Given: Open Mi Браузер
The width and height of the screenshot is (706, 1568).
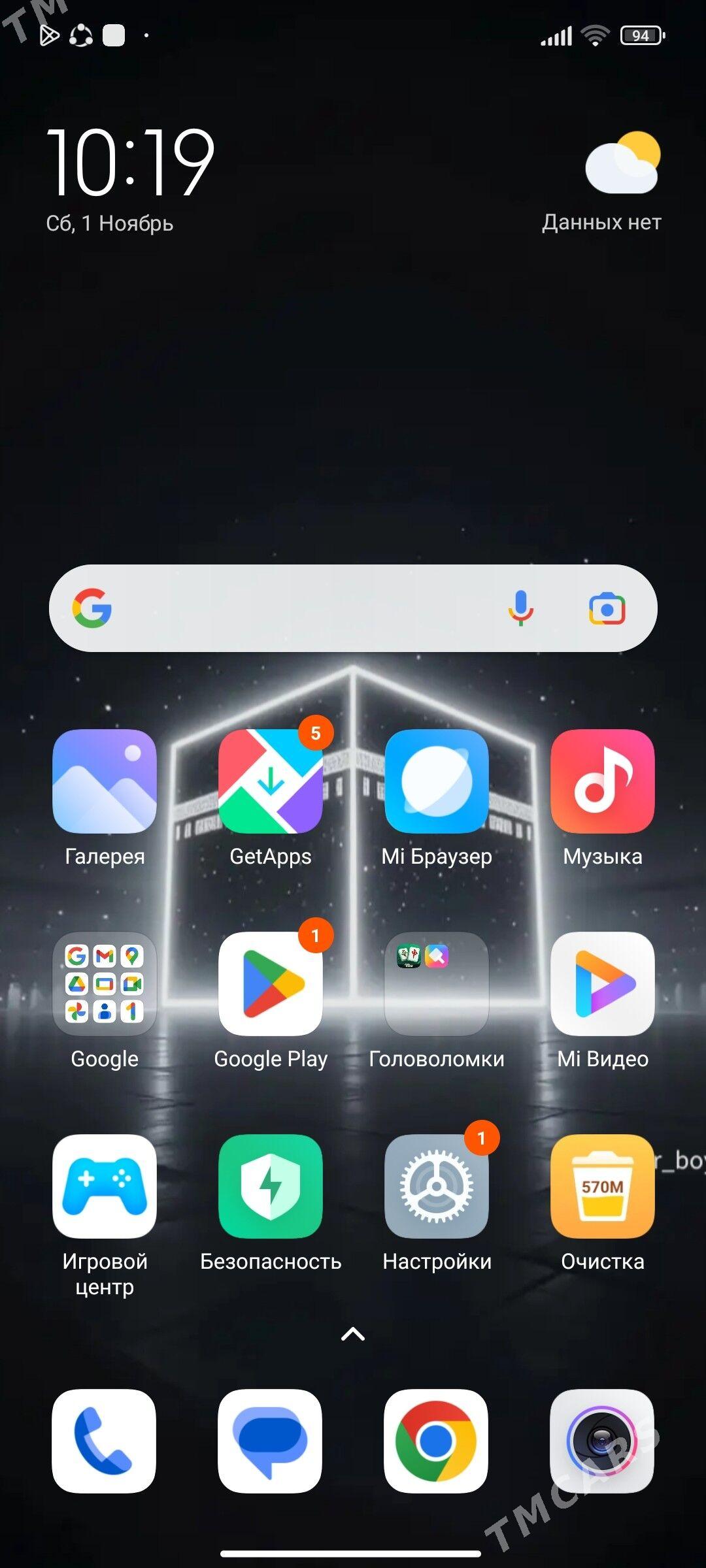Looking at the screenshot, I should (437, 781).
